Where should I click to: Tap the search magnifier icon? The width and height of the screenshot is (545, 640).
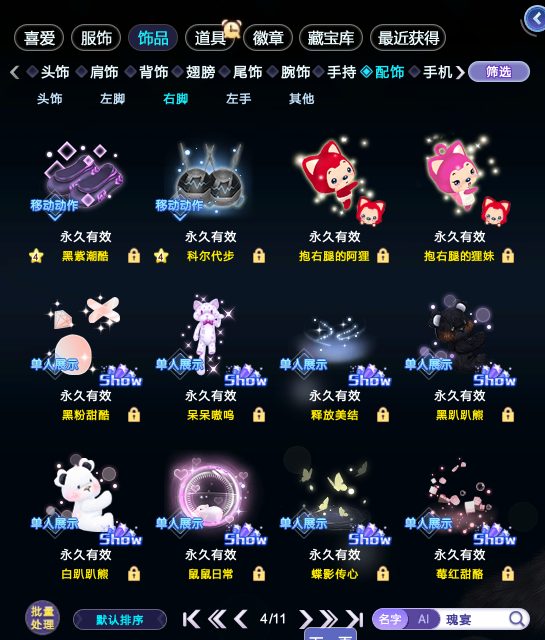coord(517,619)
